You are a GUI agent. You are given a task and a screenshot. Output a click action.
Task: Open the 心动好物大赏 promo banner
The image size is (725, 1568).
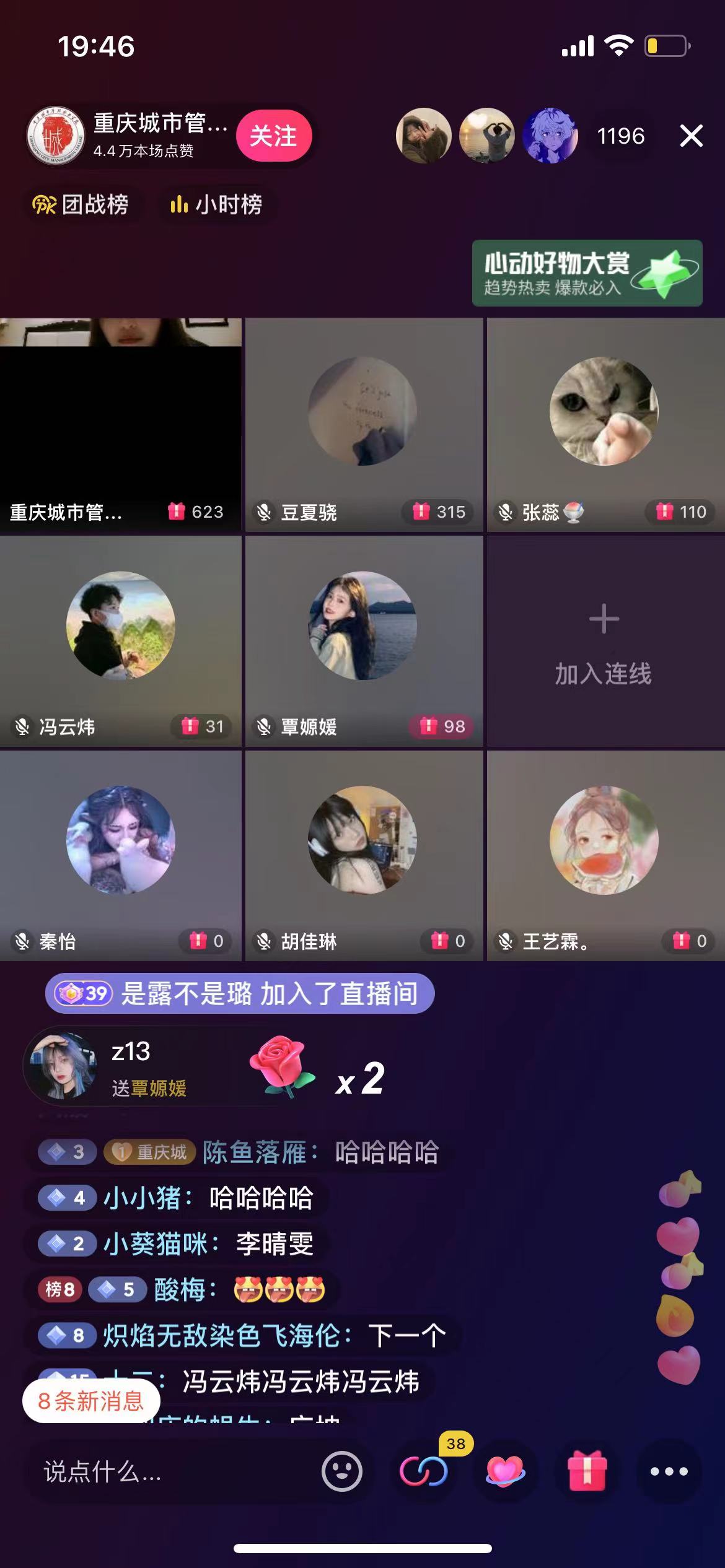click(587, 273)
